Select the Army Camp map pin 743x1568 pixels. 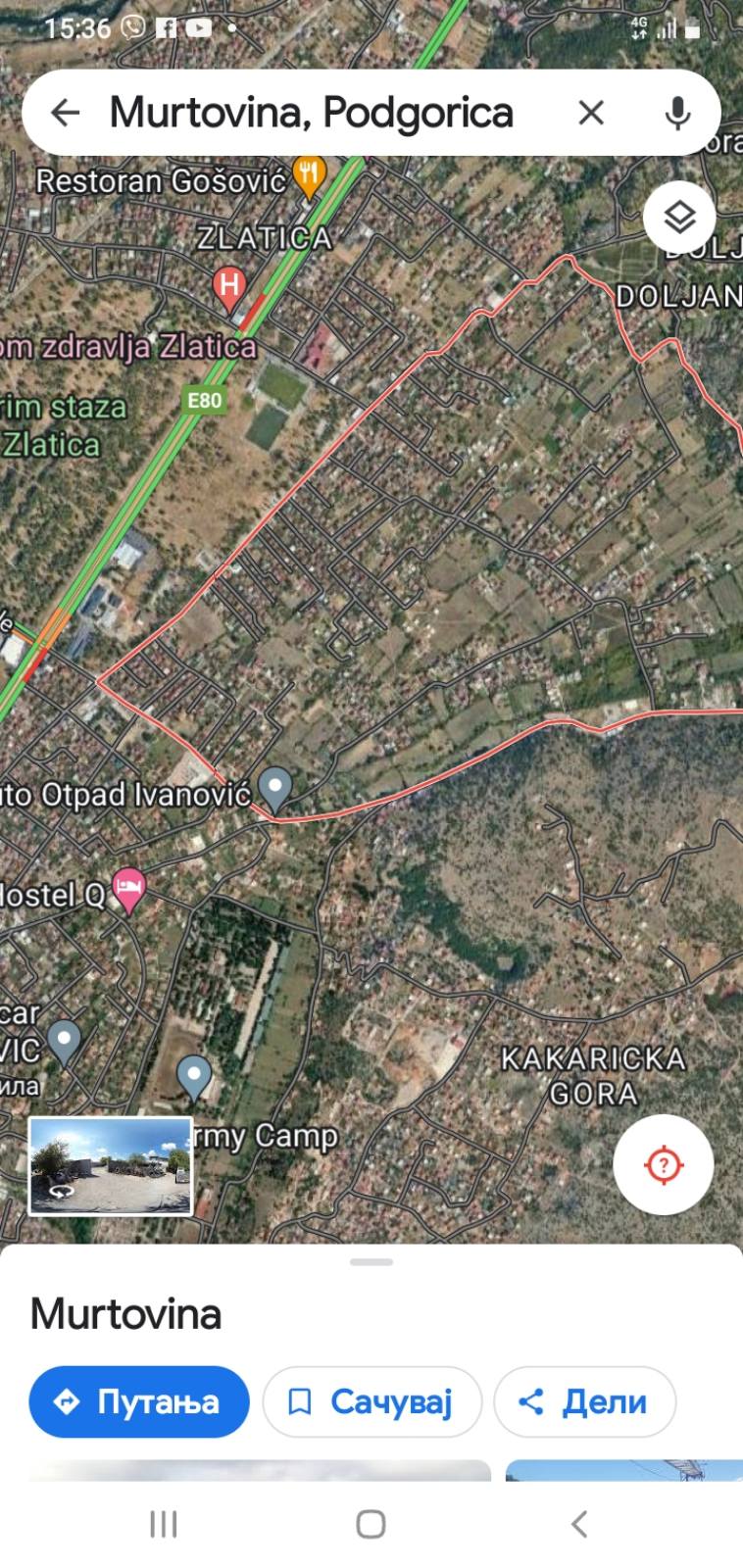point(194,1075)
